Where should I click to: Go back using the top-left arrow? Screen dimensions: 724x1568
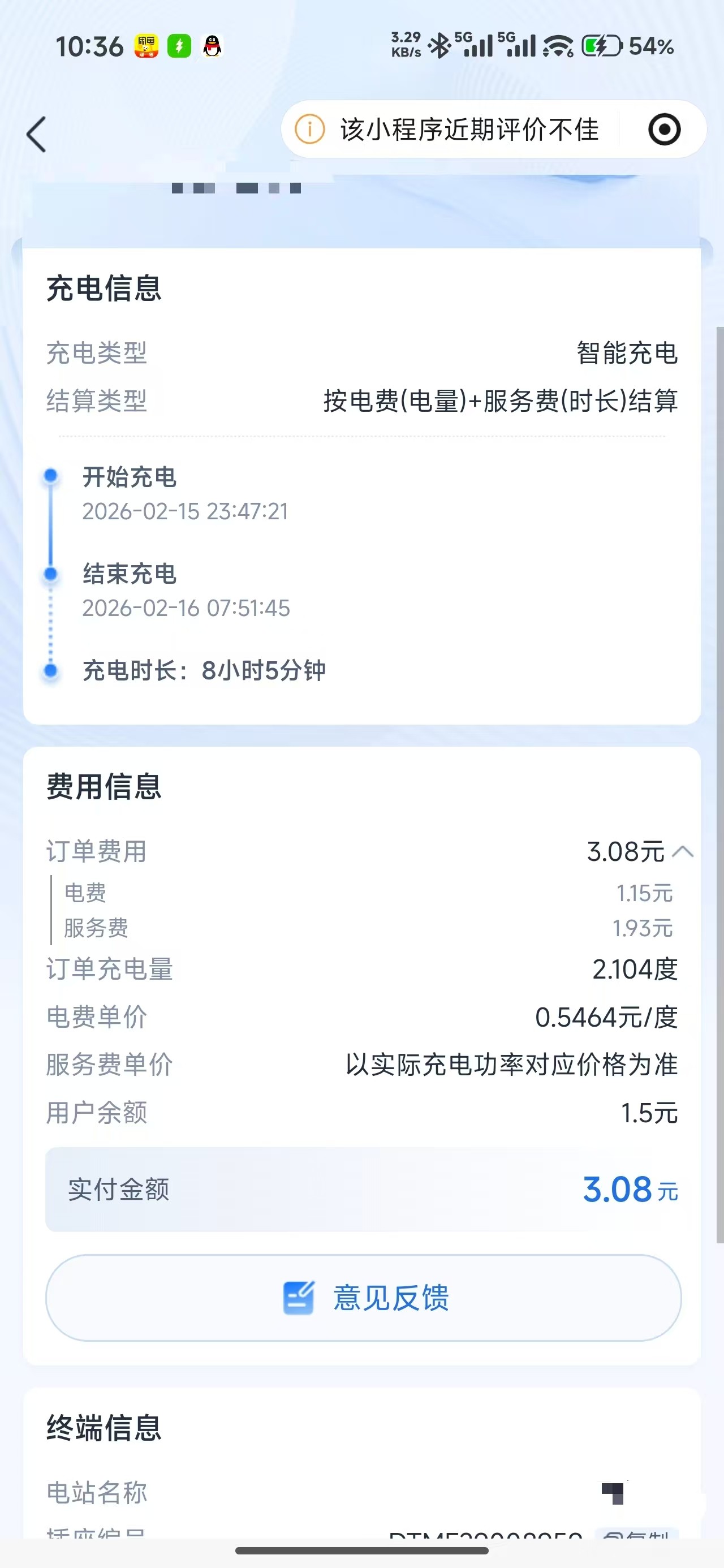(x=37, y=134)
